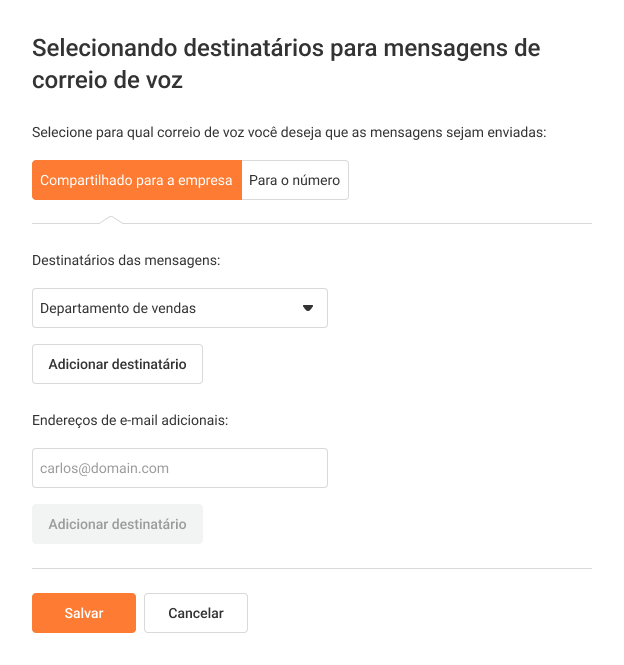
Task: Expand the 'Departamento de vendas' dropdown
Action: [x=180, y=308]
